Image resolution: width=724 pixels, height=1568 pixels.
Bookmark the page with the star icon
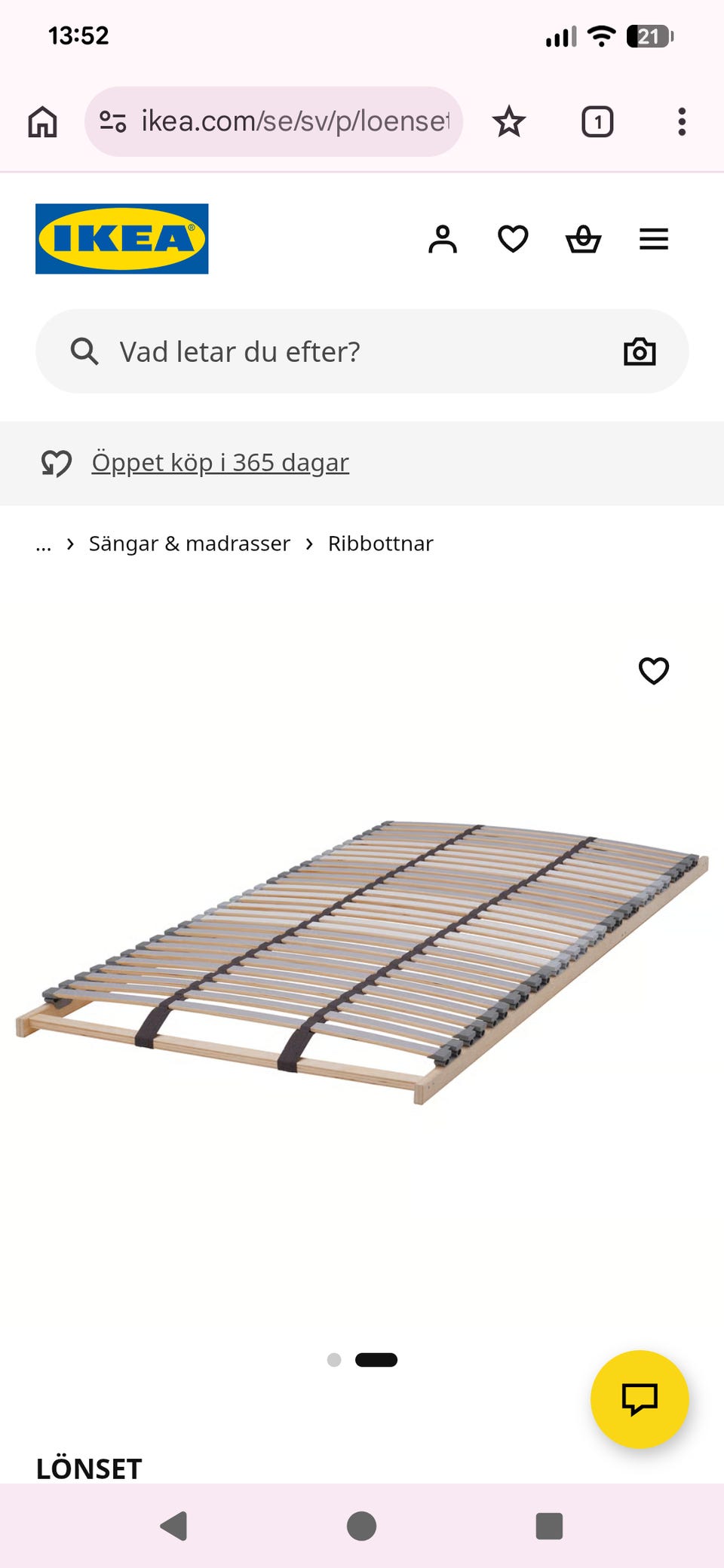(510, 121)
